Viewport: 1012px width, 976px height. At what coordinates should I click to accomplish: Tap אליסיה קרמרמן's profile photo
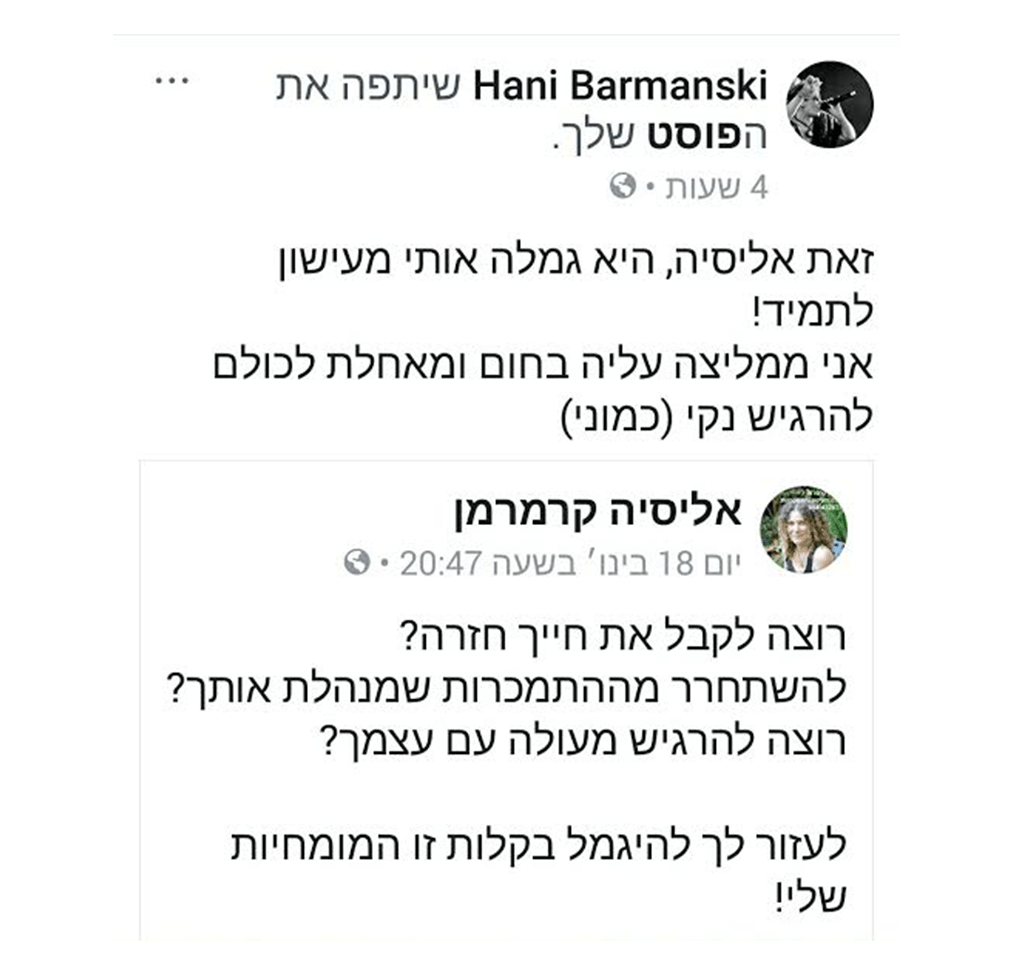tap(803, 530)
